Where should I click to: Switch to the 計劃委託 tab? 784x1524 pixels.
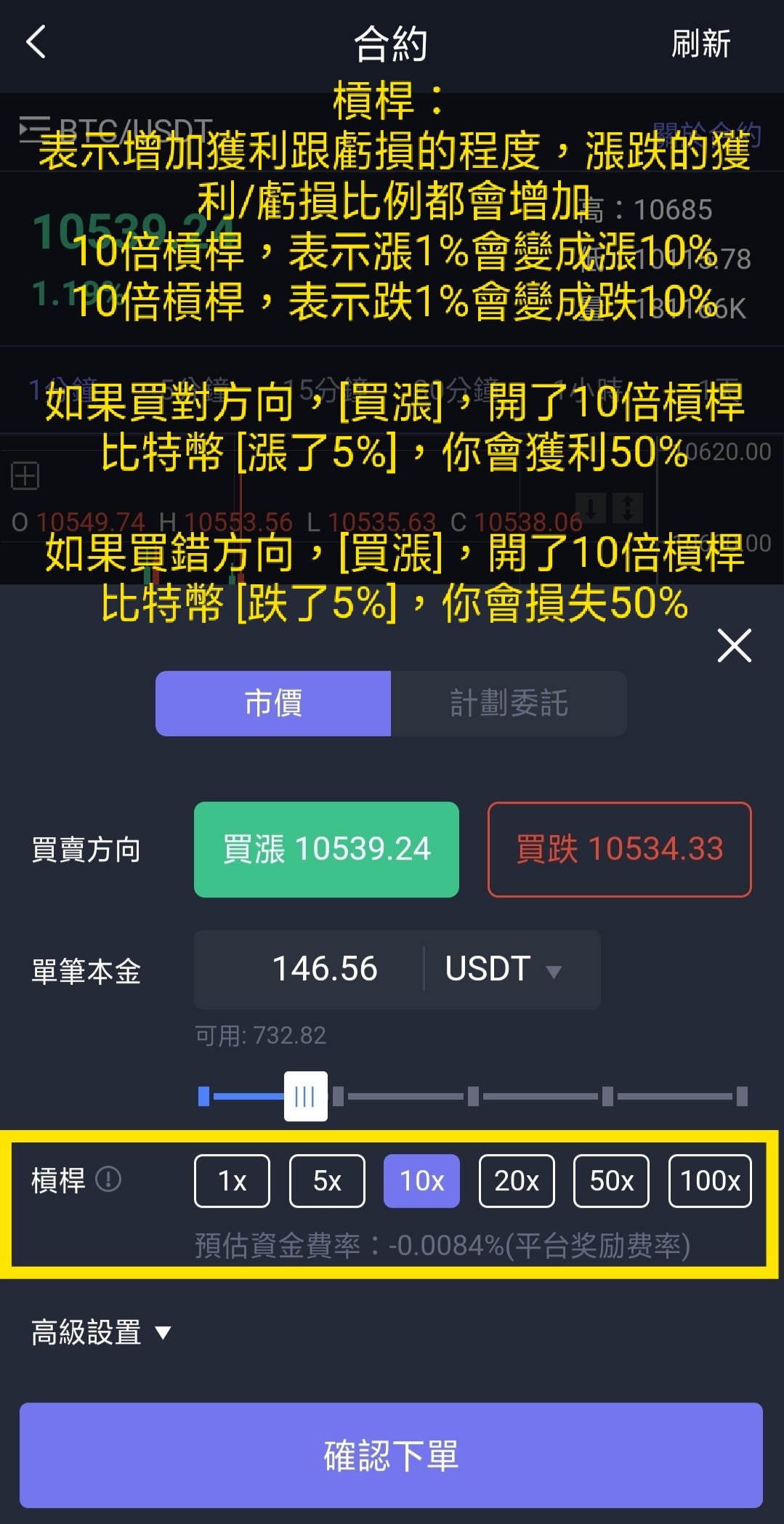point(509,703)
